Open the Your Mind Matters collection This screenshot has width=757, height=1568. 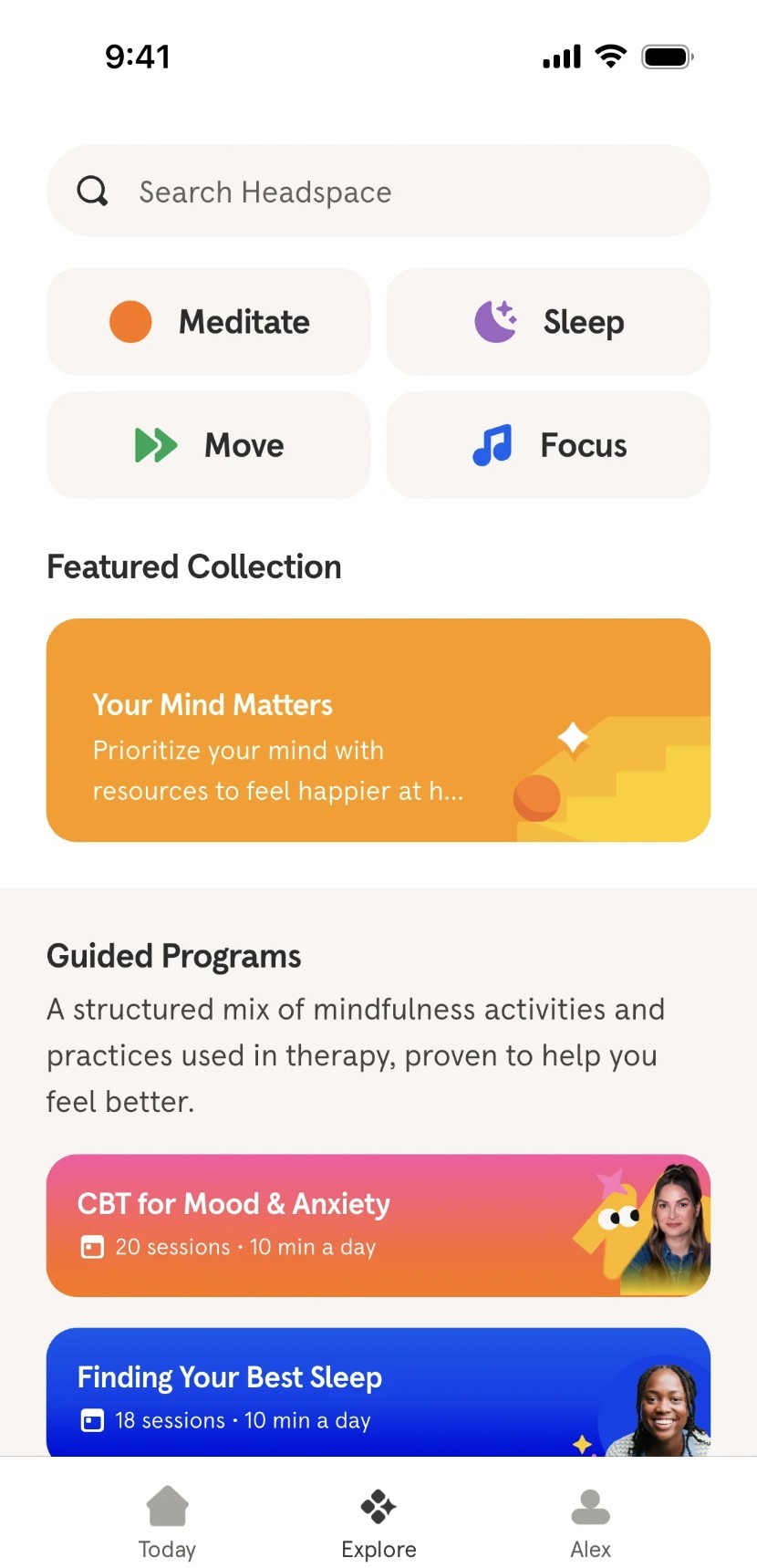[378, 730]
